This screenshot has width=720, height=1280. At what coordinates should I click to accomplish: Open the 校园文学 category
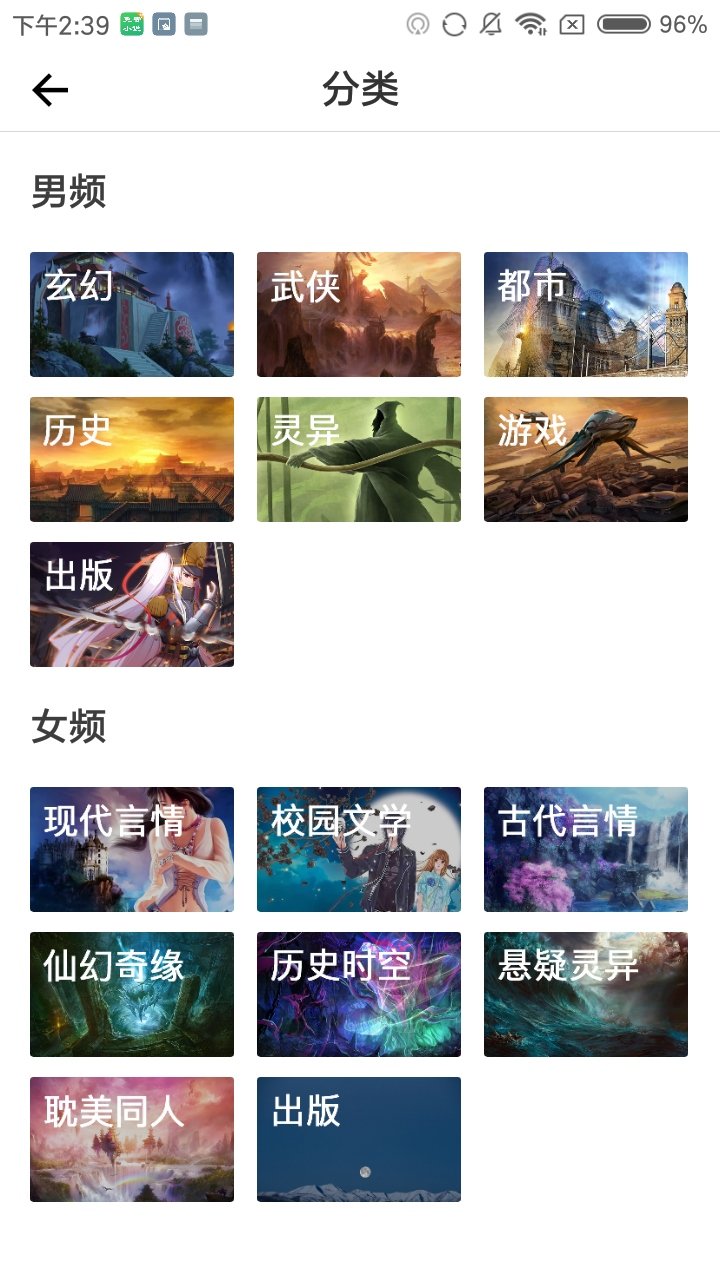tap(359, 849)
